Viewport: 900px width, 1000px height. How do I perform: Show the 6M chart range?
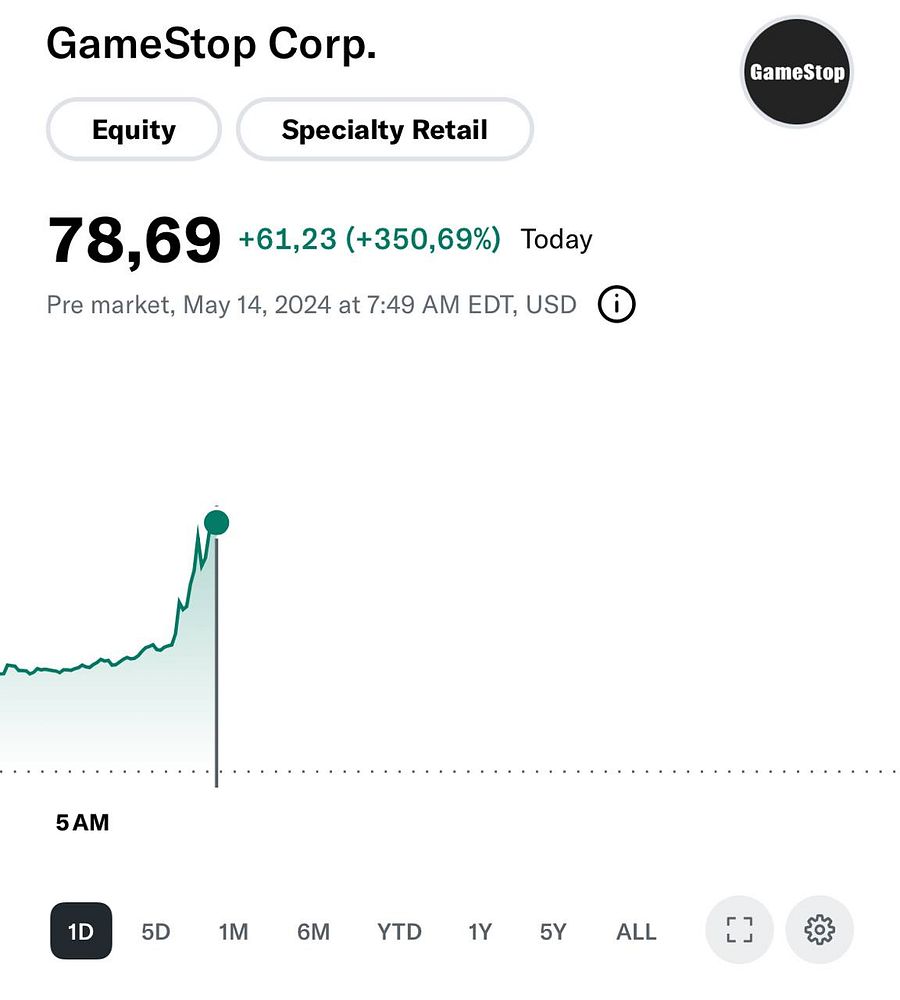(x=313, y=931)
